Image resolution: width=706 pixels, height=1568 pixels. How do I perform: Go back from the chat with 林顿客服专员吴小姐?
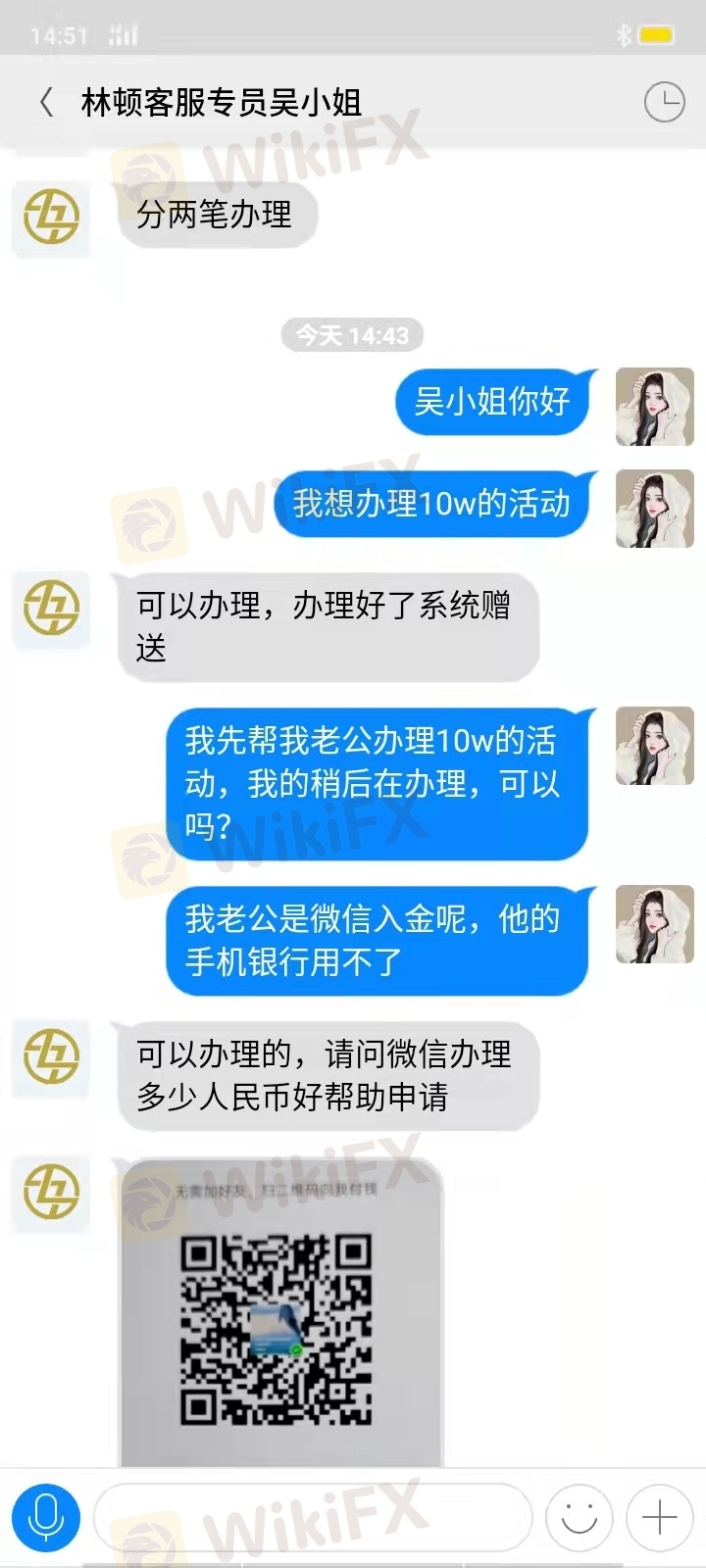pyautogui.click(x=46, y=102)
